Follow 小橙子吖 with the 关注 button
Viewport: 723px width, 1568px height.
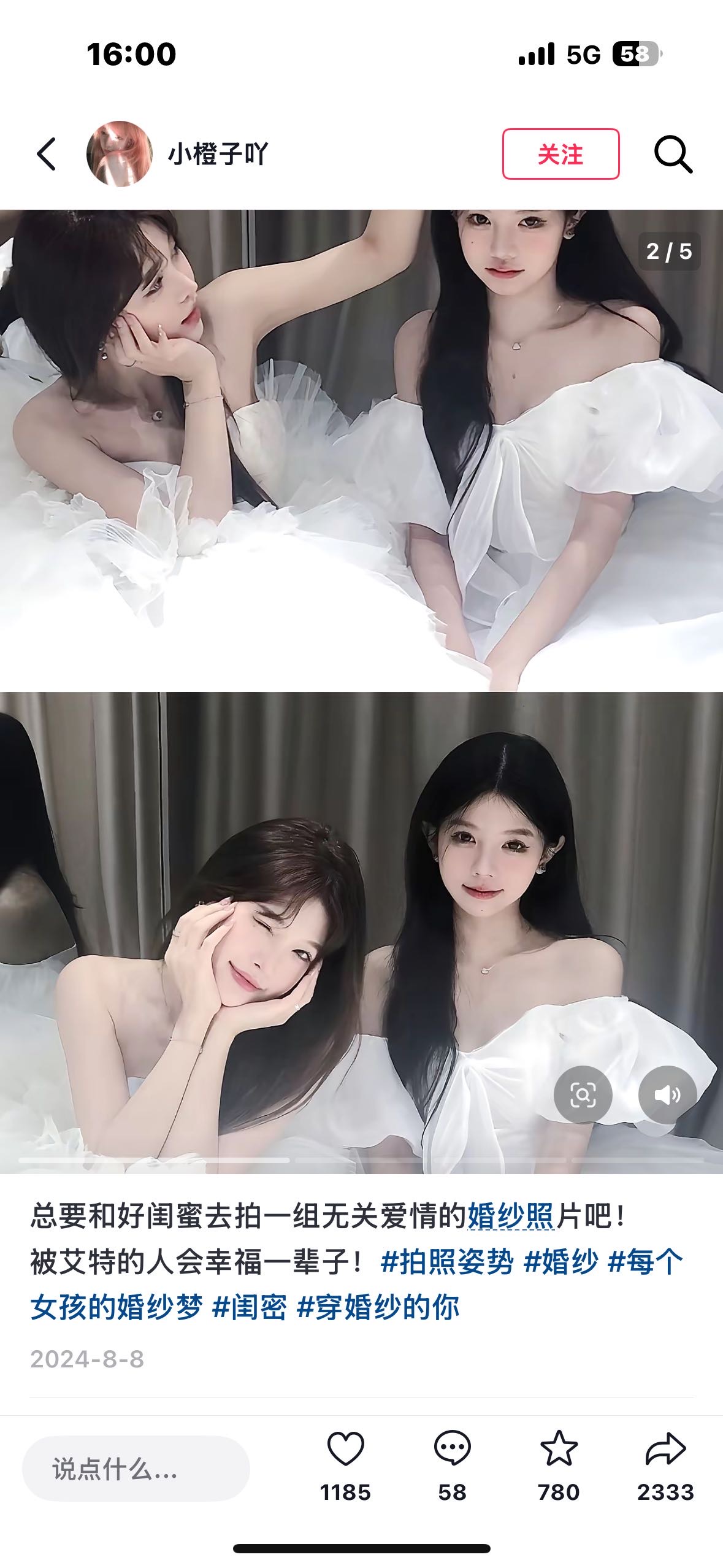pos(560,154)
